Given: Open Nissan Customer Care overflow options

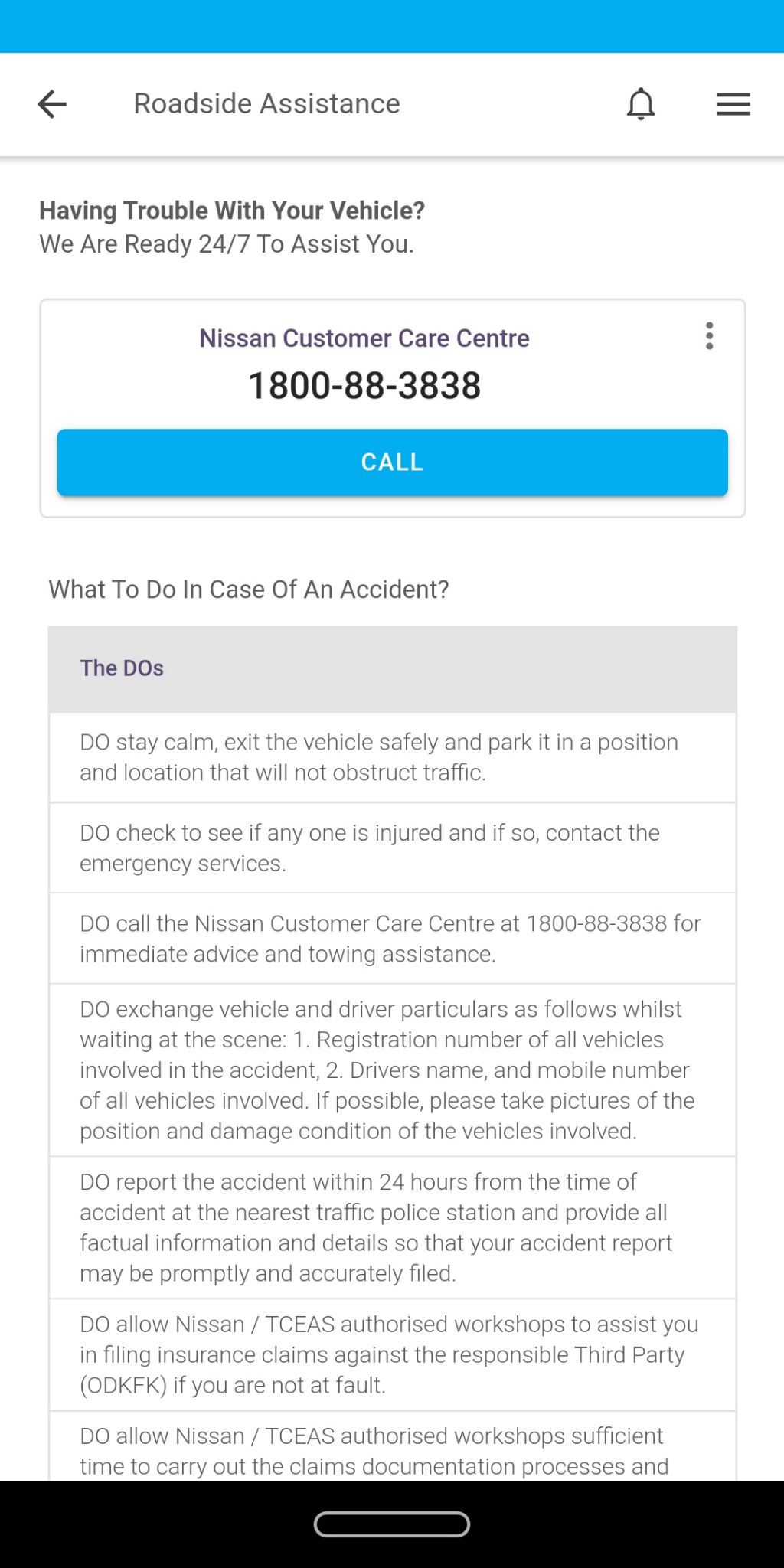Looking at the screenshot, I should click(x=710, y=336).
